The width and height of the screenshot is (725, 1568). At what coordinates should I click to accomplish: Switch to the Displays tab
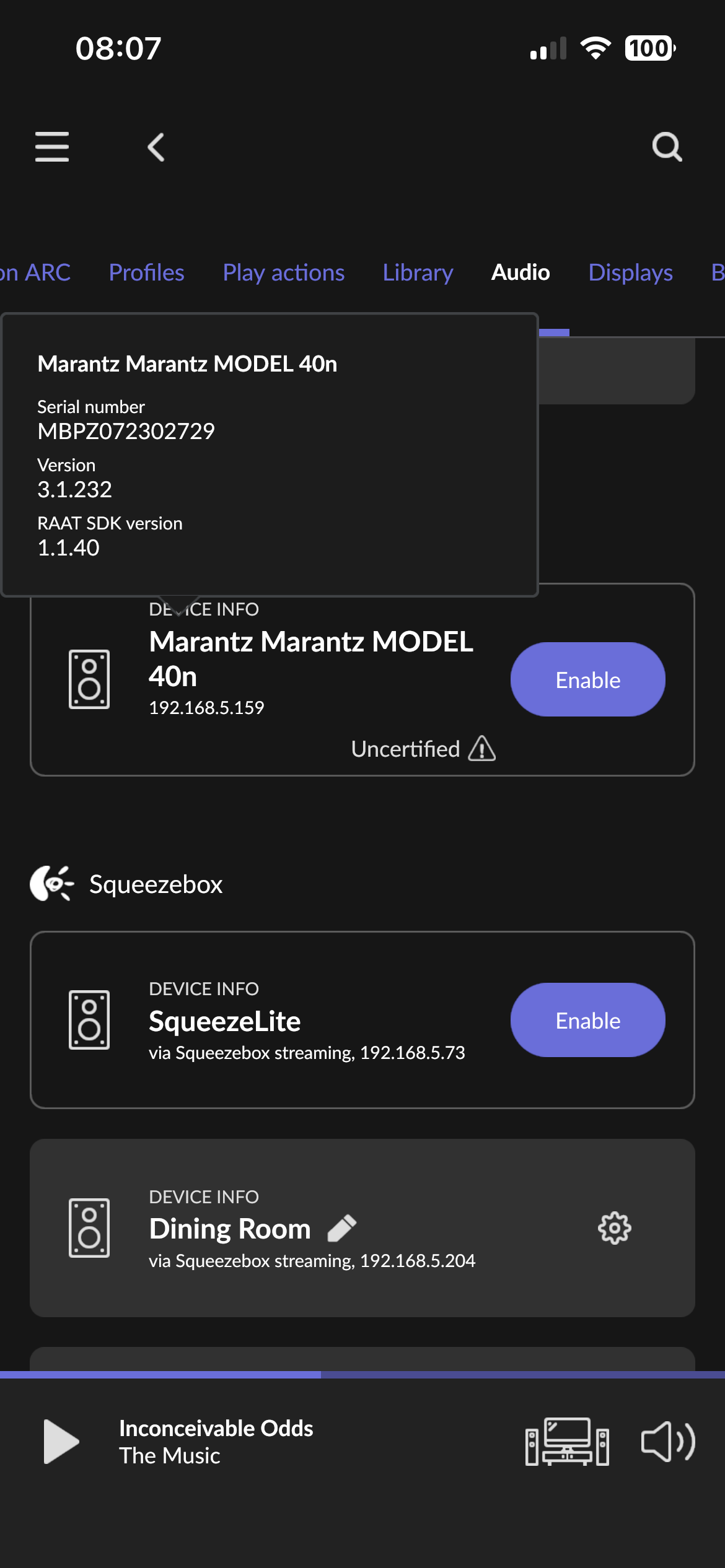point(630,272)
